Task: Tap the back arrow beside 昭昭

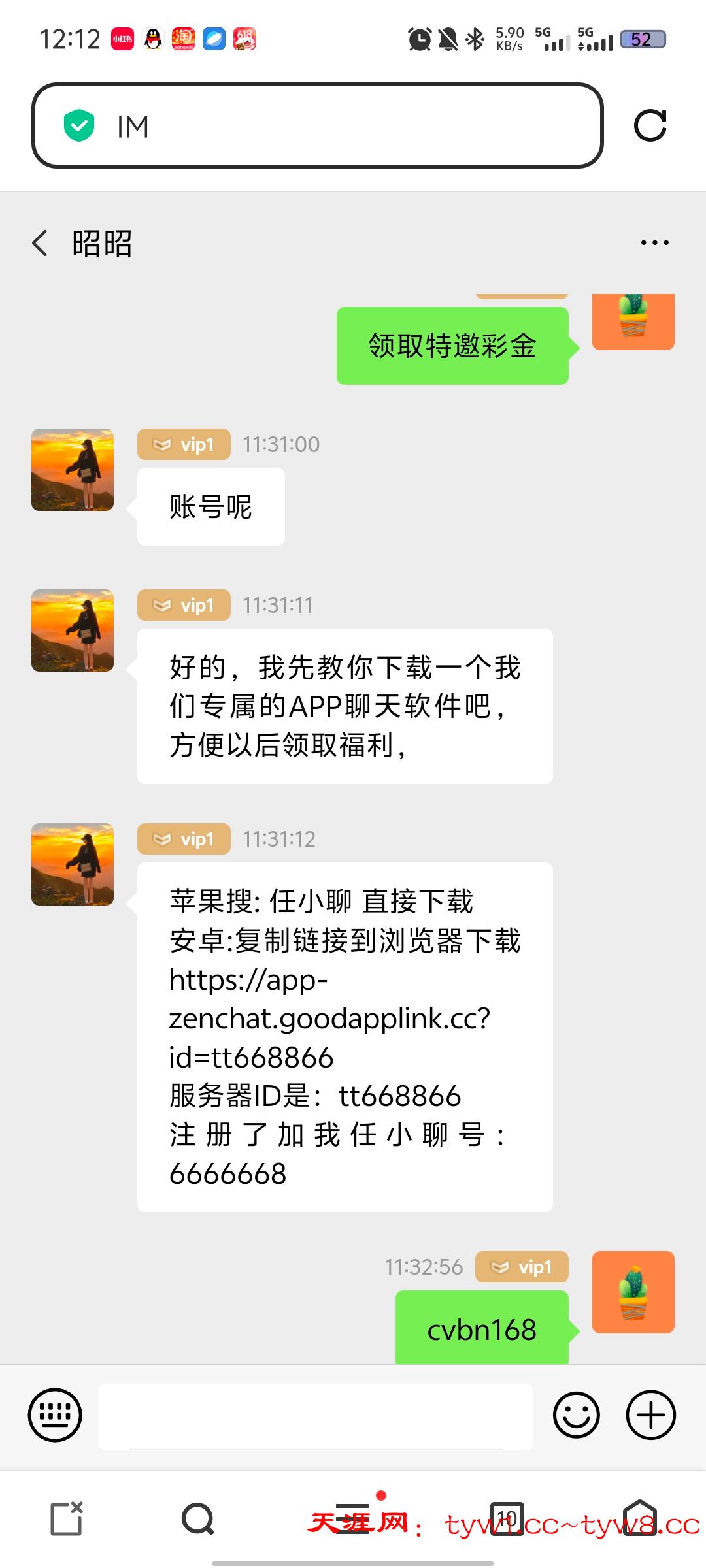Action: pos(39,242)
